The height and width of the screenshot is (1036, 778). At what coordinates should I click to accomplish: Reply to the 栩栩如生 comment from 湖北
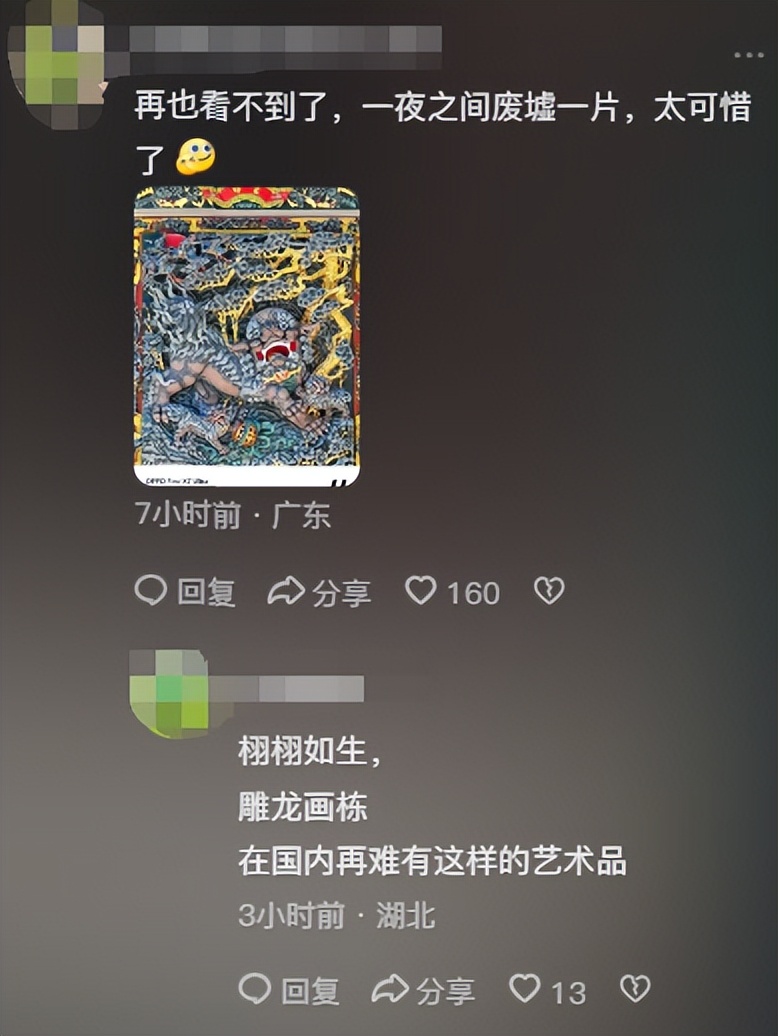pyautogui.click(x=290, y=990)
